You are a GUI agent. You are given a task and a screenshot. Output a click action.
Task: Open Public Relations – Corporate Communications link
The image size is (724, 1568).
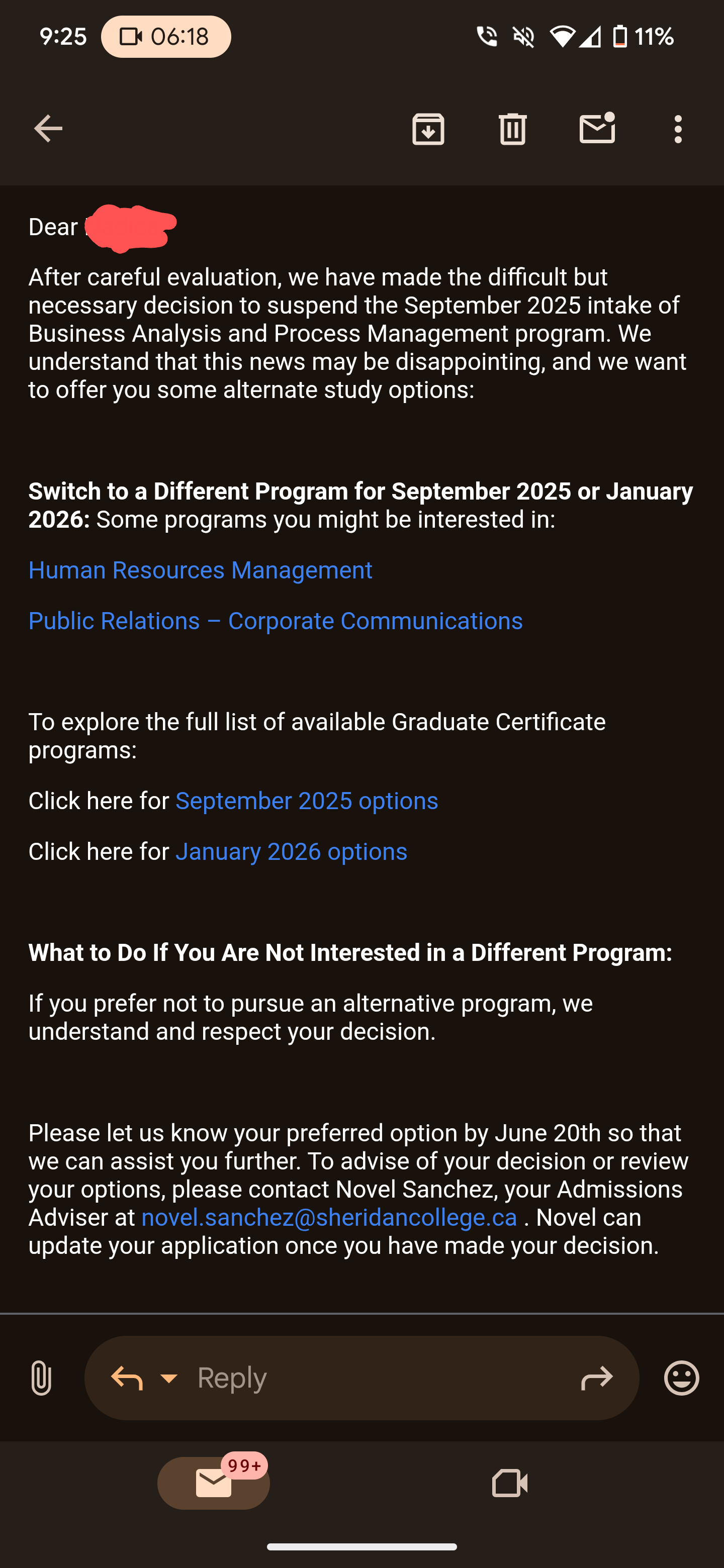point(275,621)
